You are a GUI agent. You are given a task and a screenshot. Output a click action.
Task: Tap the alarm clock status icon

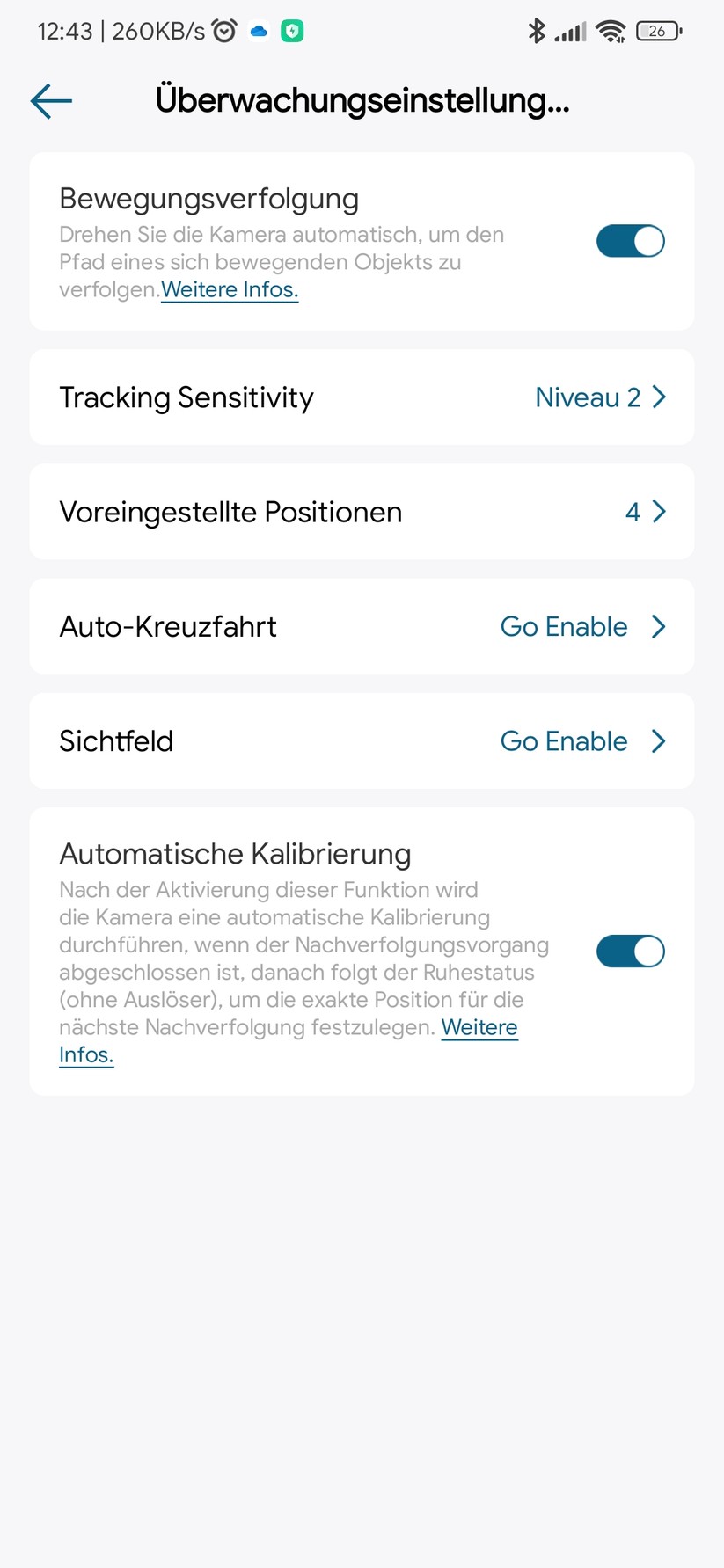[223, 30]
